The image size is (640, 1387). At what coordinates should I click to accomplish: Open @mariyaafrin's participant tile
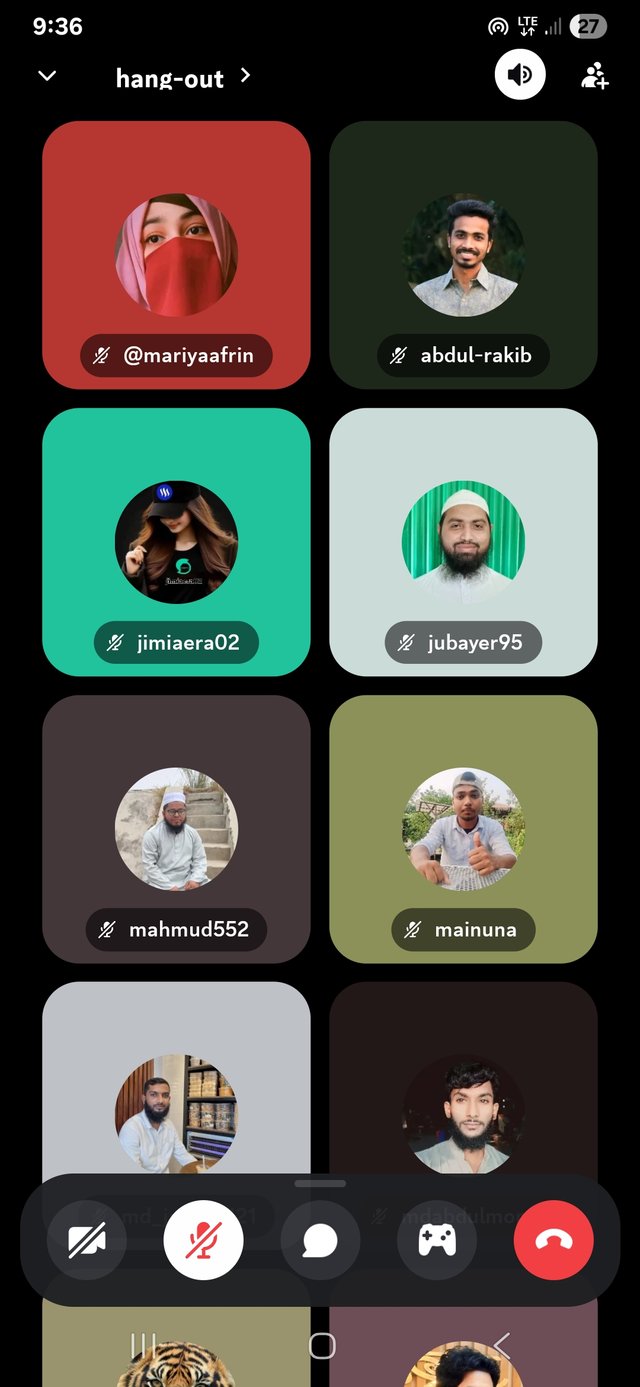pos(176,254)
